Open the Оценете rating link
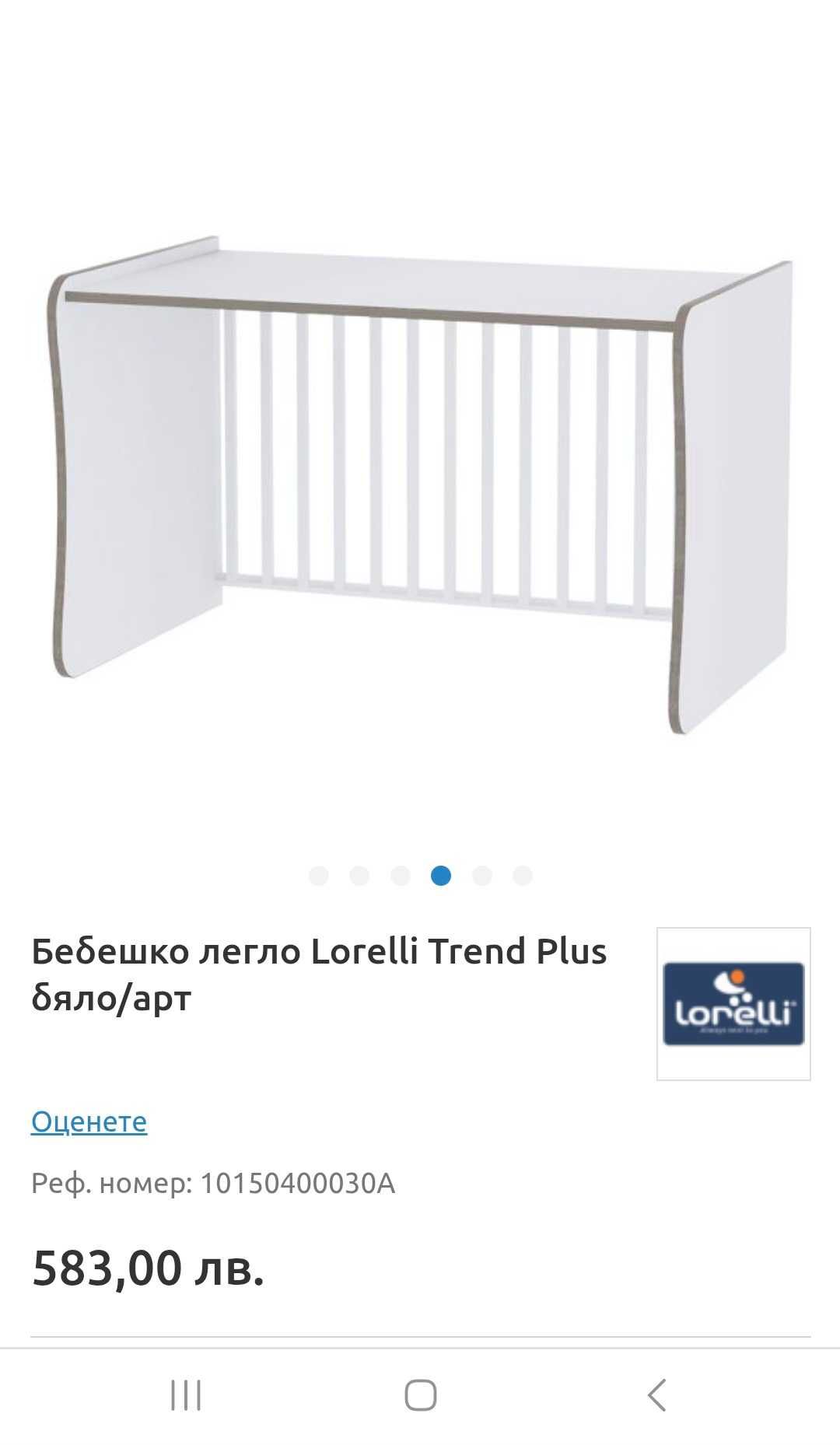Screen dimensions: 840x1445 tap(89, 1121)
